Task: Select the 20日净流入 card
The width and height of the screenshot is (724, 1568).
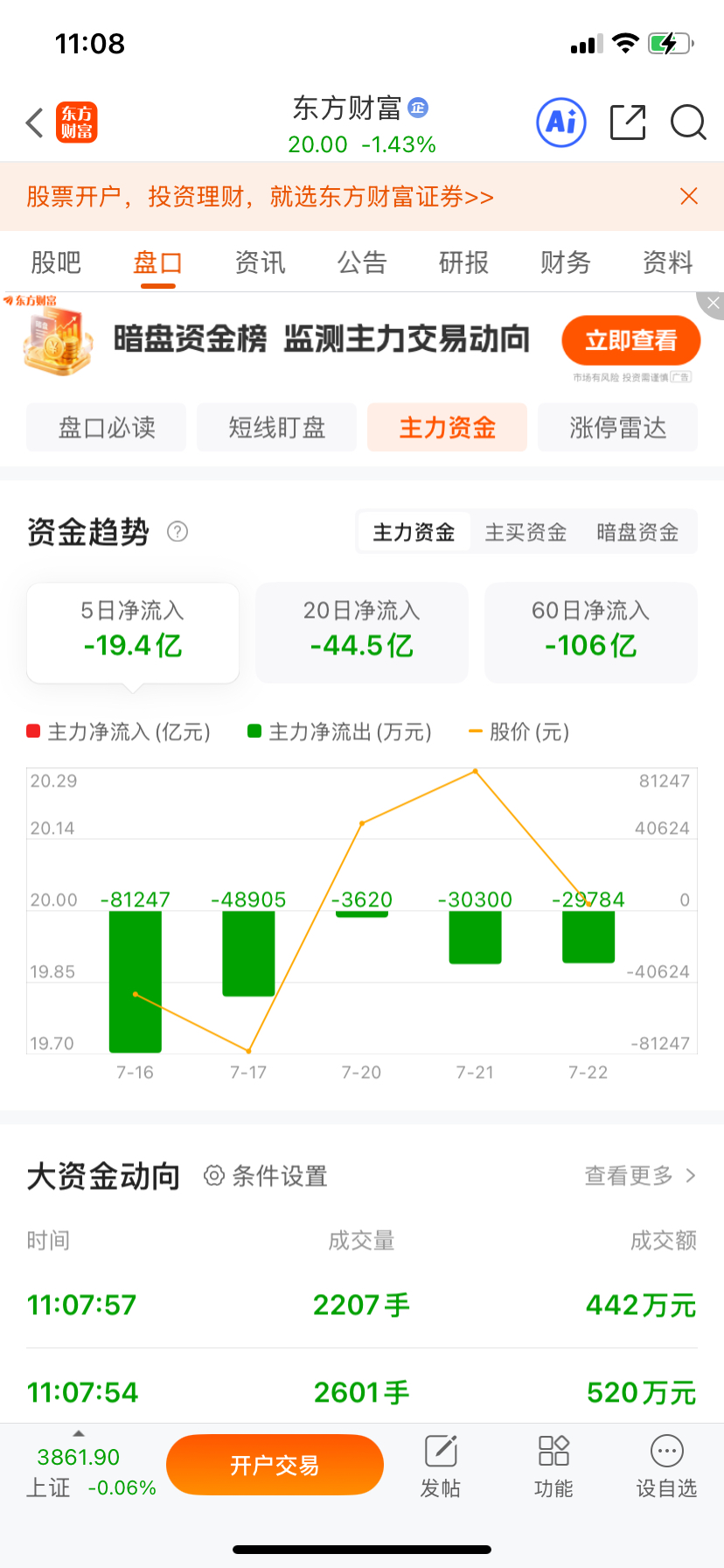Action: [x=362, y=632]
